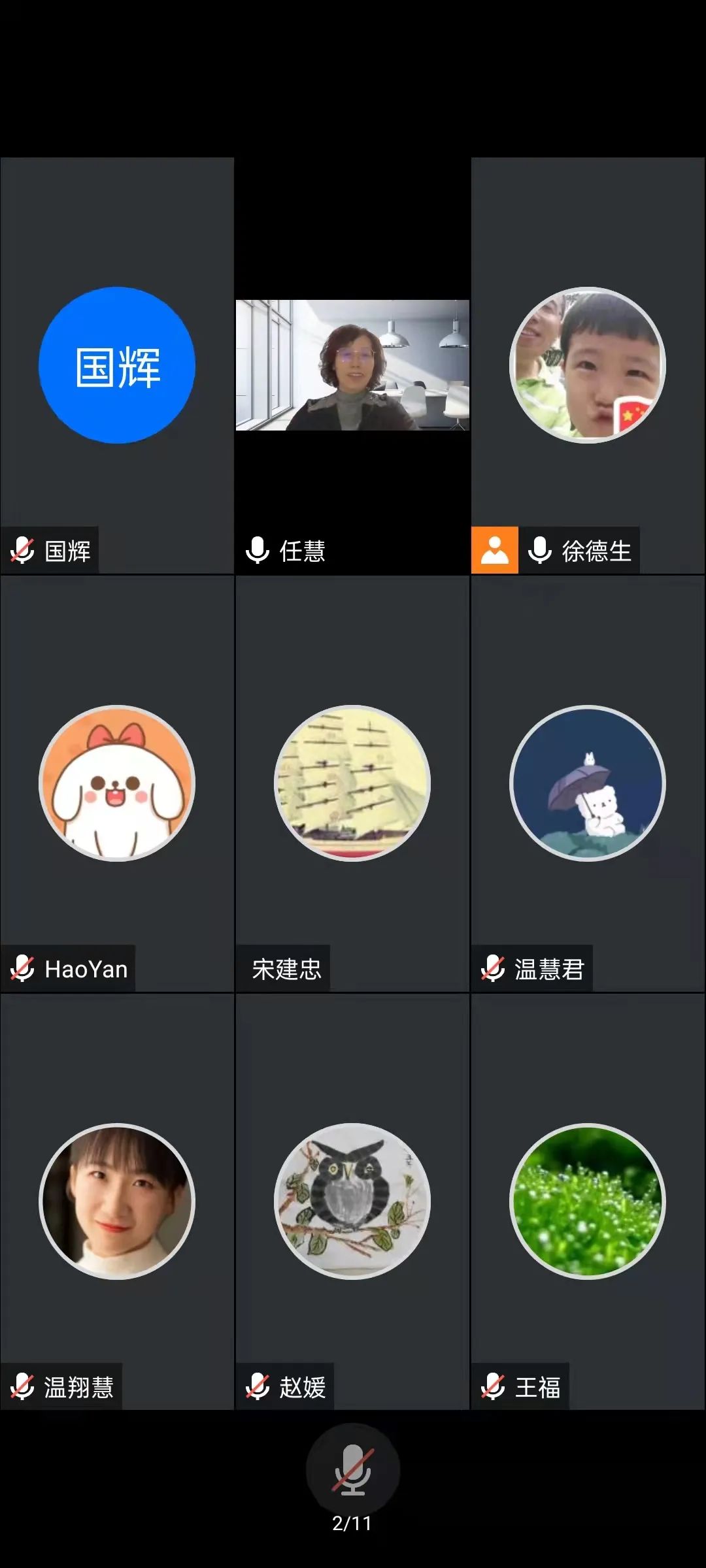Open 国辉's participant tile

tap(117, 365)
